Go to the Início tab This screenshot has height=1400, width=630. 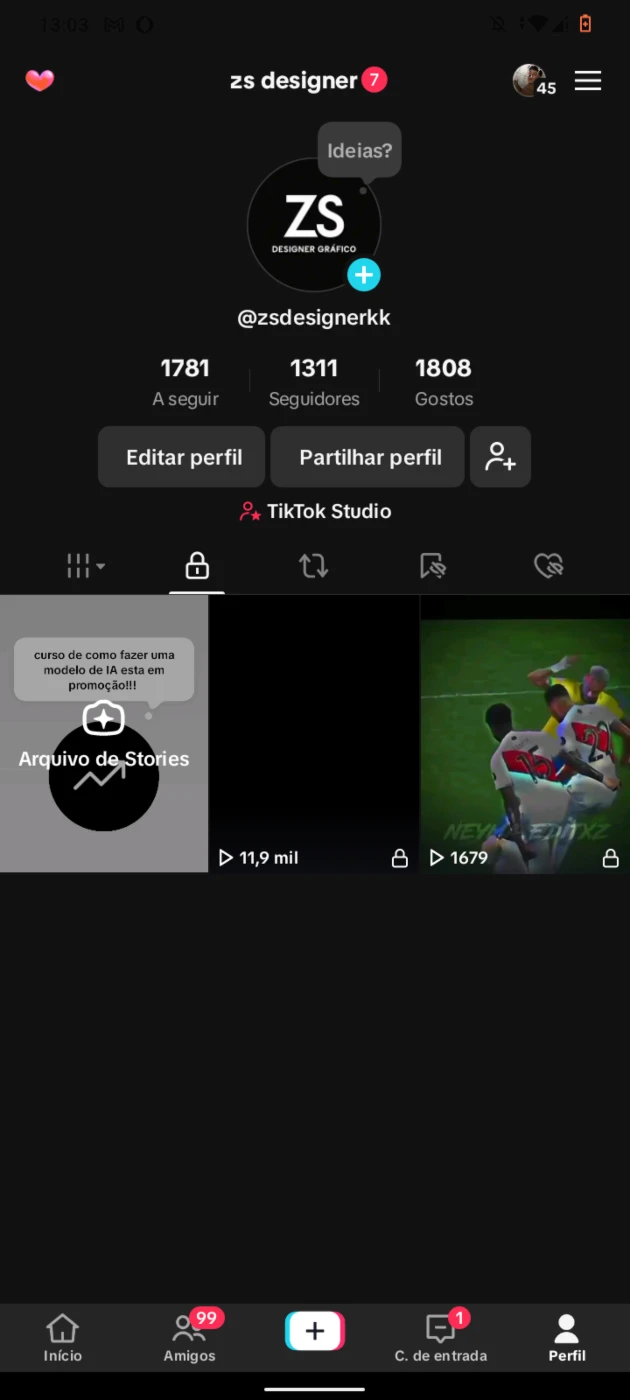[x=63, y=1339]
